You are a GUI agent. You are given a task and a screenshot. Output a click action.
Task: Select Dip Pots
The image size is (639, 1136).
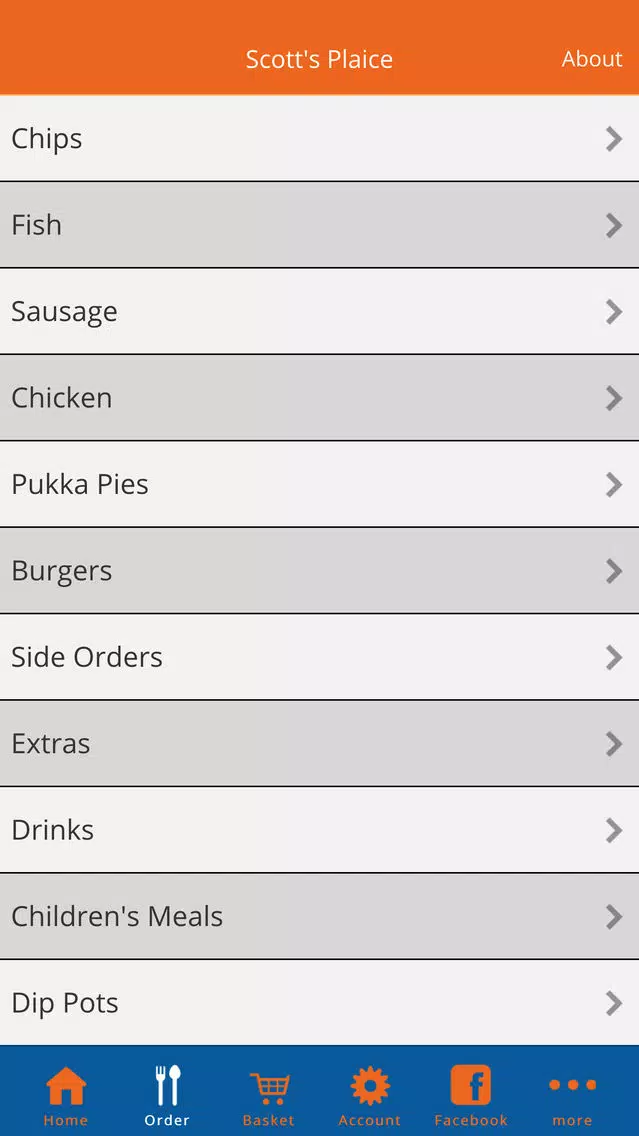[320, 1003]
